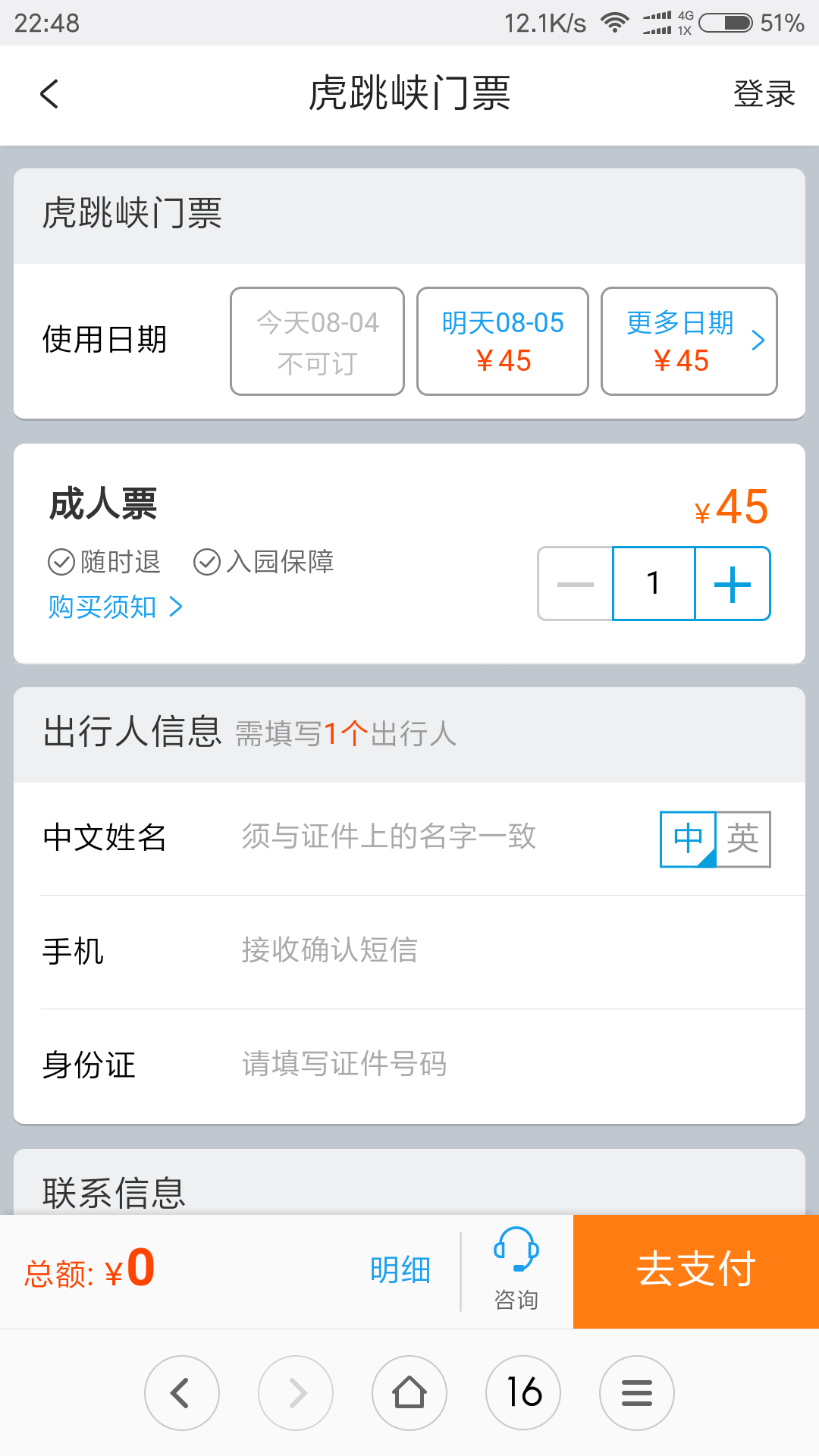This screenshot has height=1456, width=819.
Task: Decrease the adult ticket quantity
Action: tap(576, 584)
